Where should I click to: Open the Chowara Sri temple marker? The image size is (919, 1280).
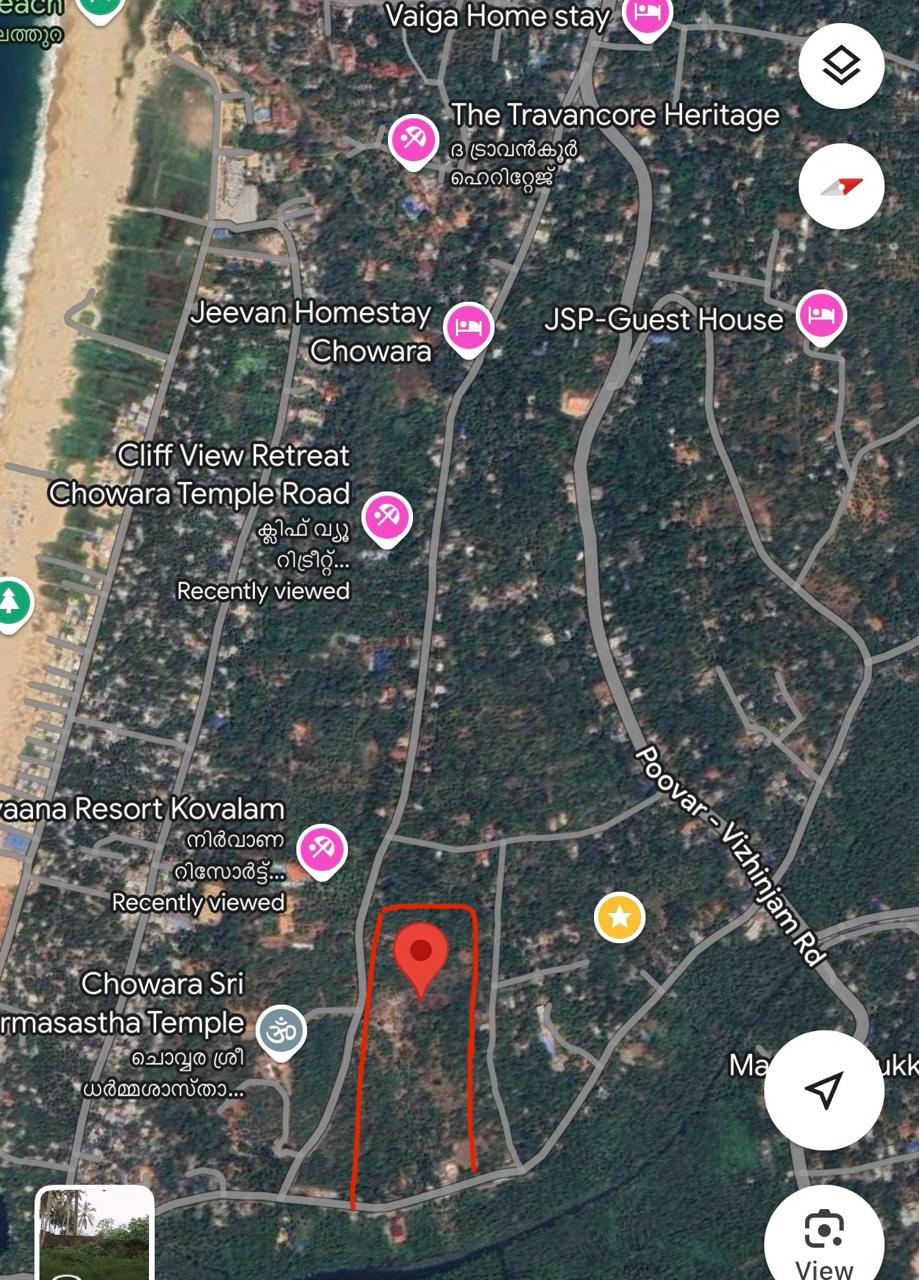pyautogui.click(x=281, y=1030)
